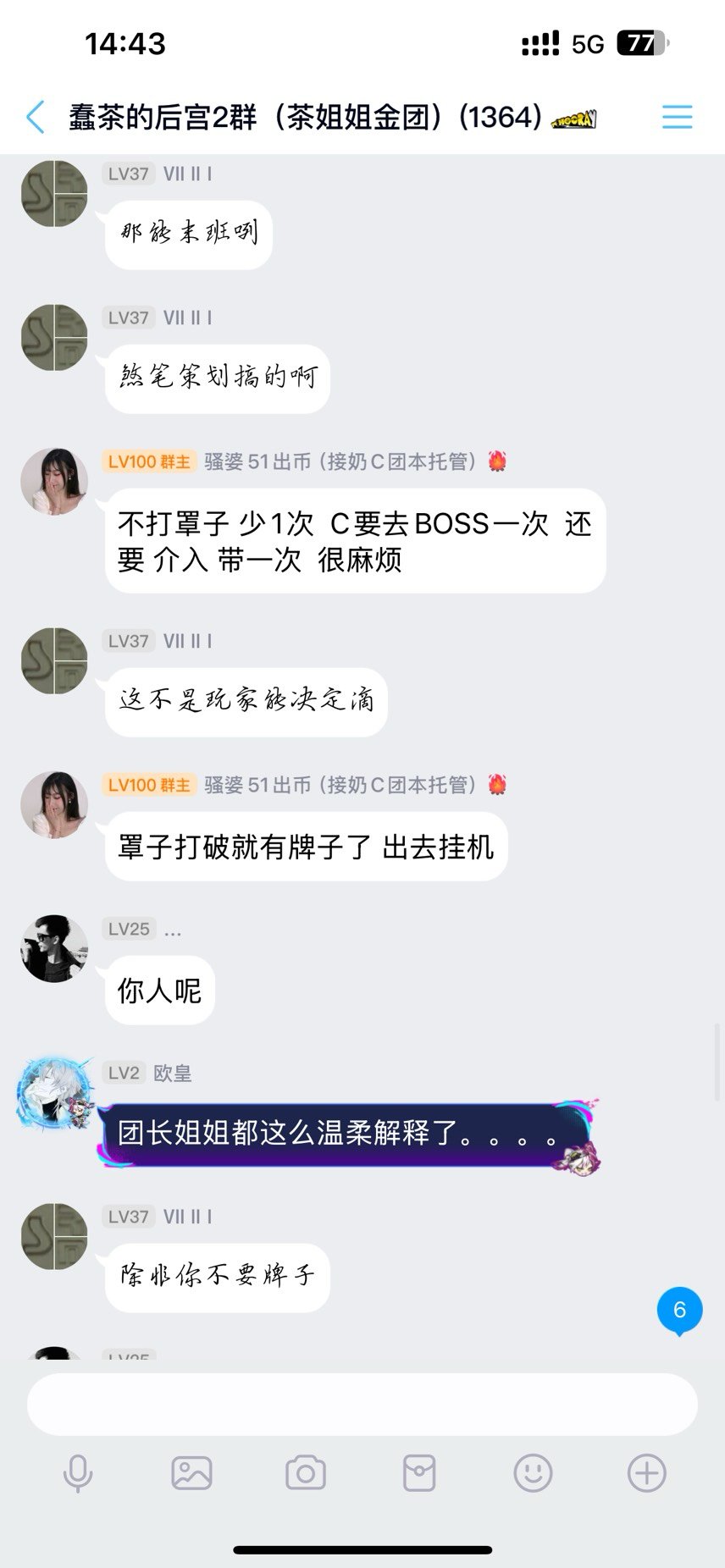Open the photo gallery picker
Screen dimensions: 725x1568
(191, 1473)
